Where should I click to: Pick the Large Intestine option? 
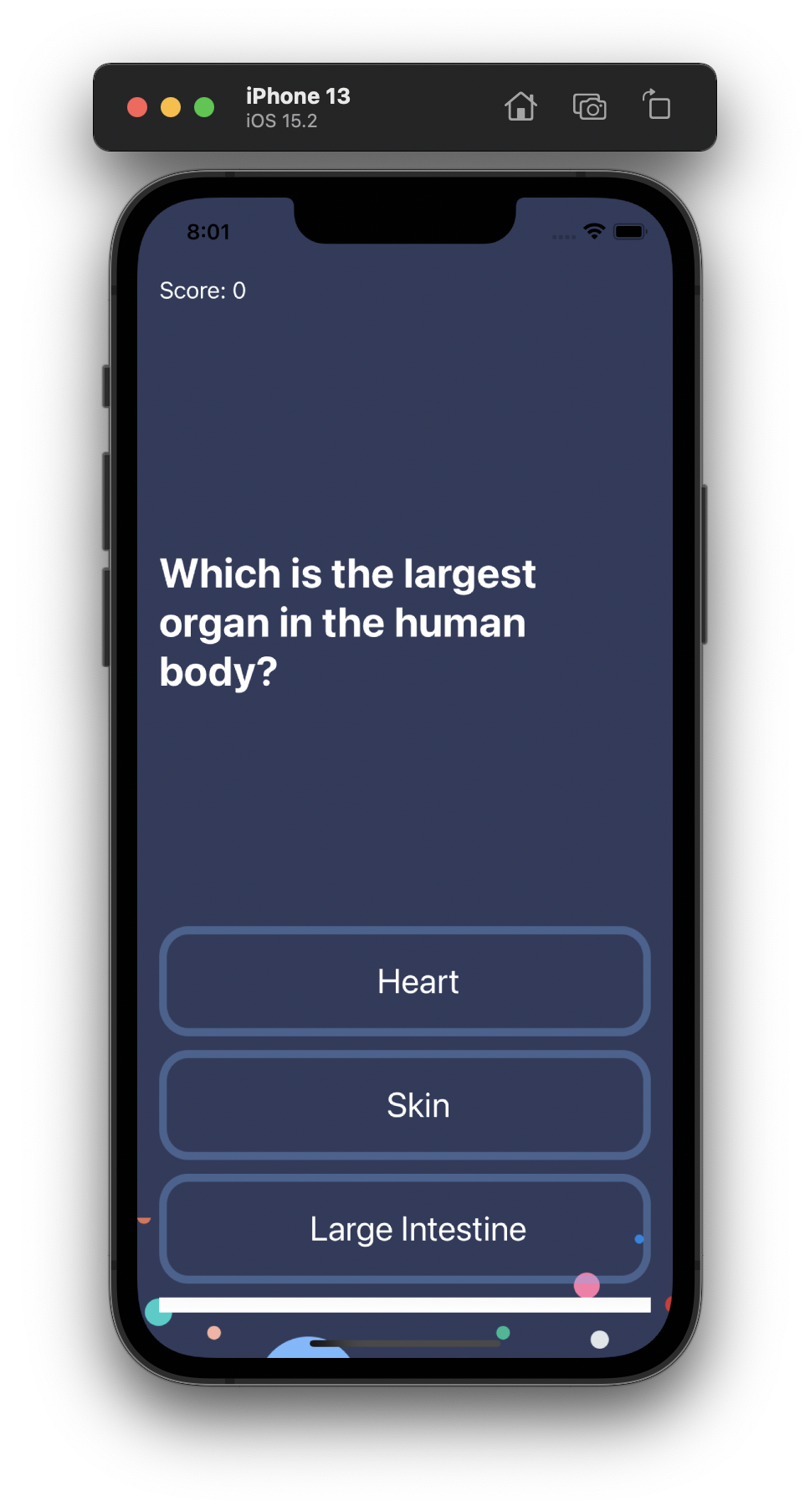405,1228
